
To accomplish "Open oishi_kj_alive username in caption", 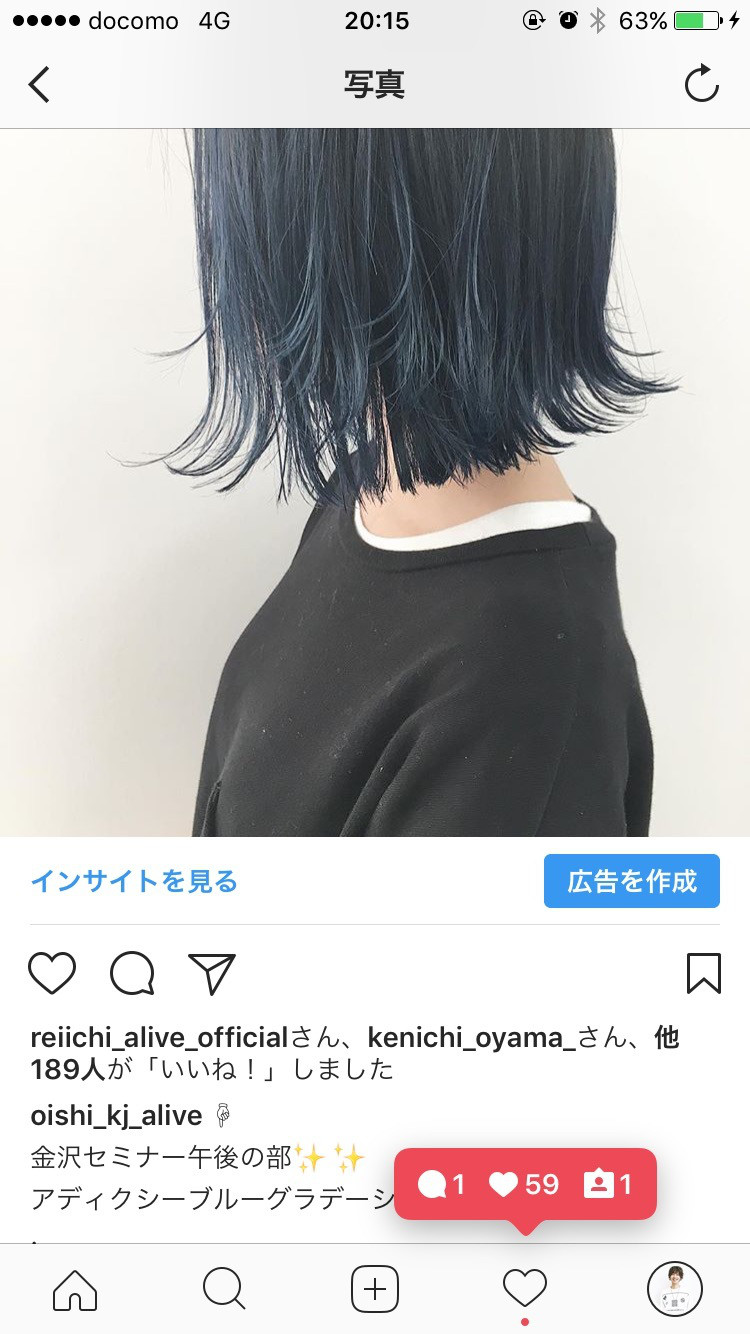I will click(116, 1115).
